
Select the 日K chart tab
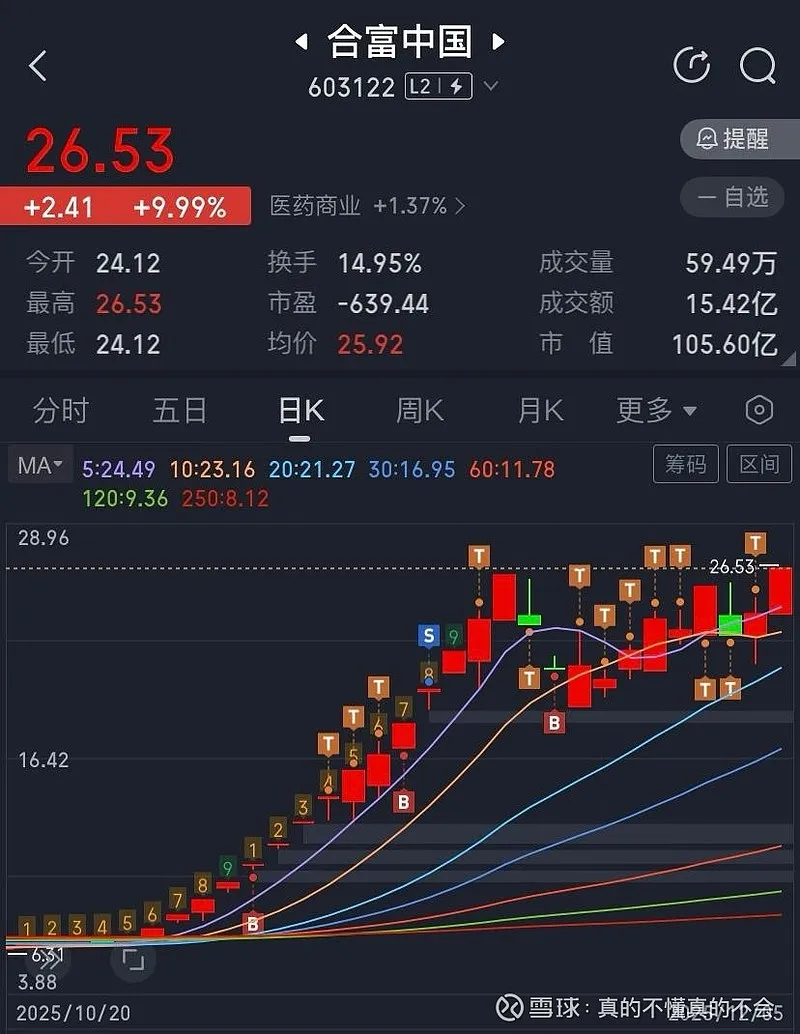click(x=301, y=410)
